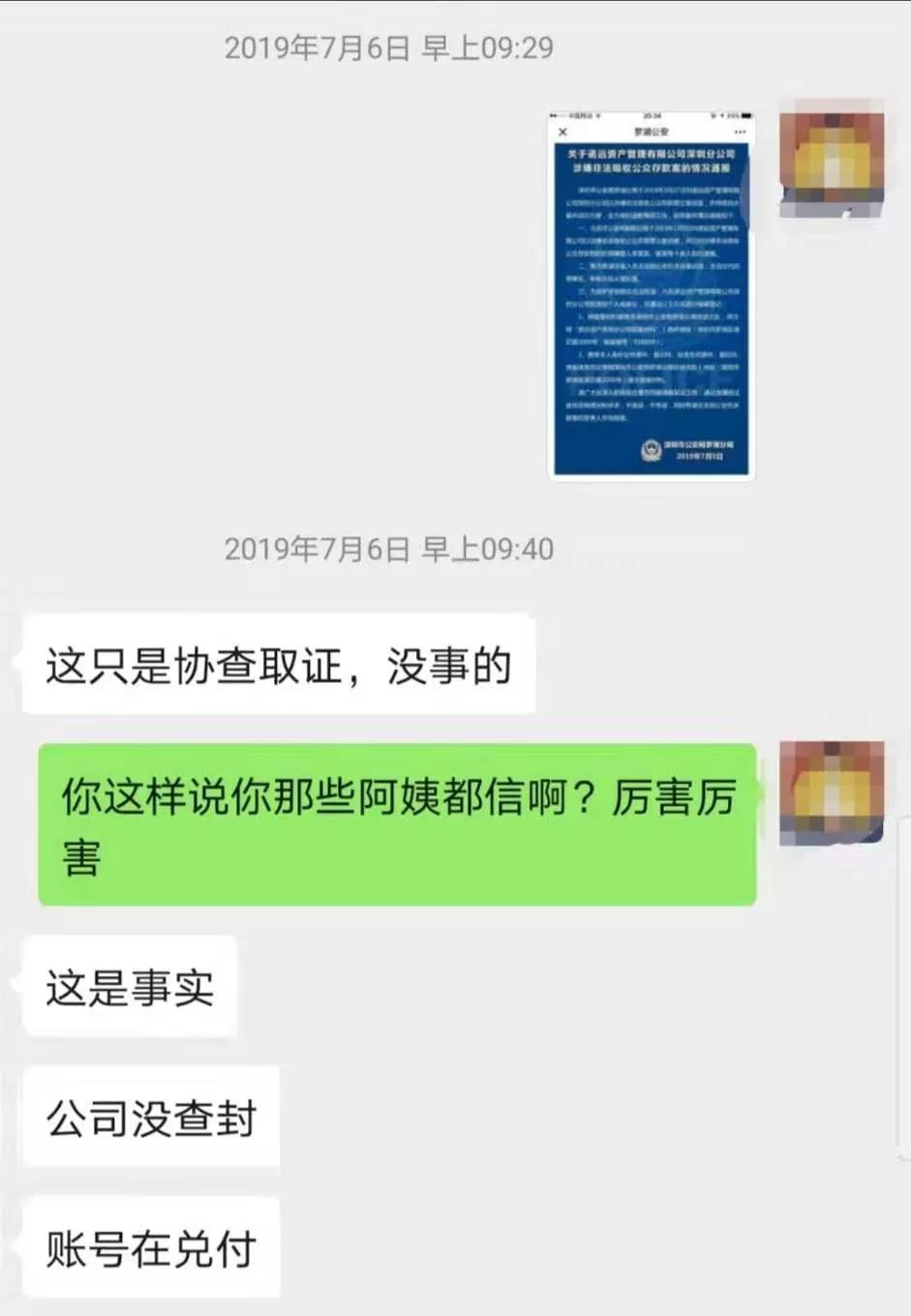Click the 2019年7月6日 早上09:40 timestamp
Image resolution: width=911 pixels, height=1316 pixels.
coord(386,549)
